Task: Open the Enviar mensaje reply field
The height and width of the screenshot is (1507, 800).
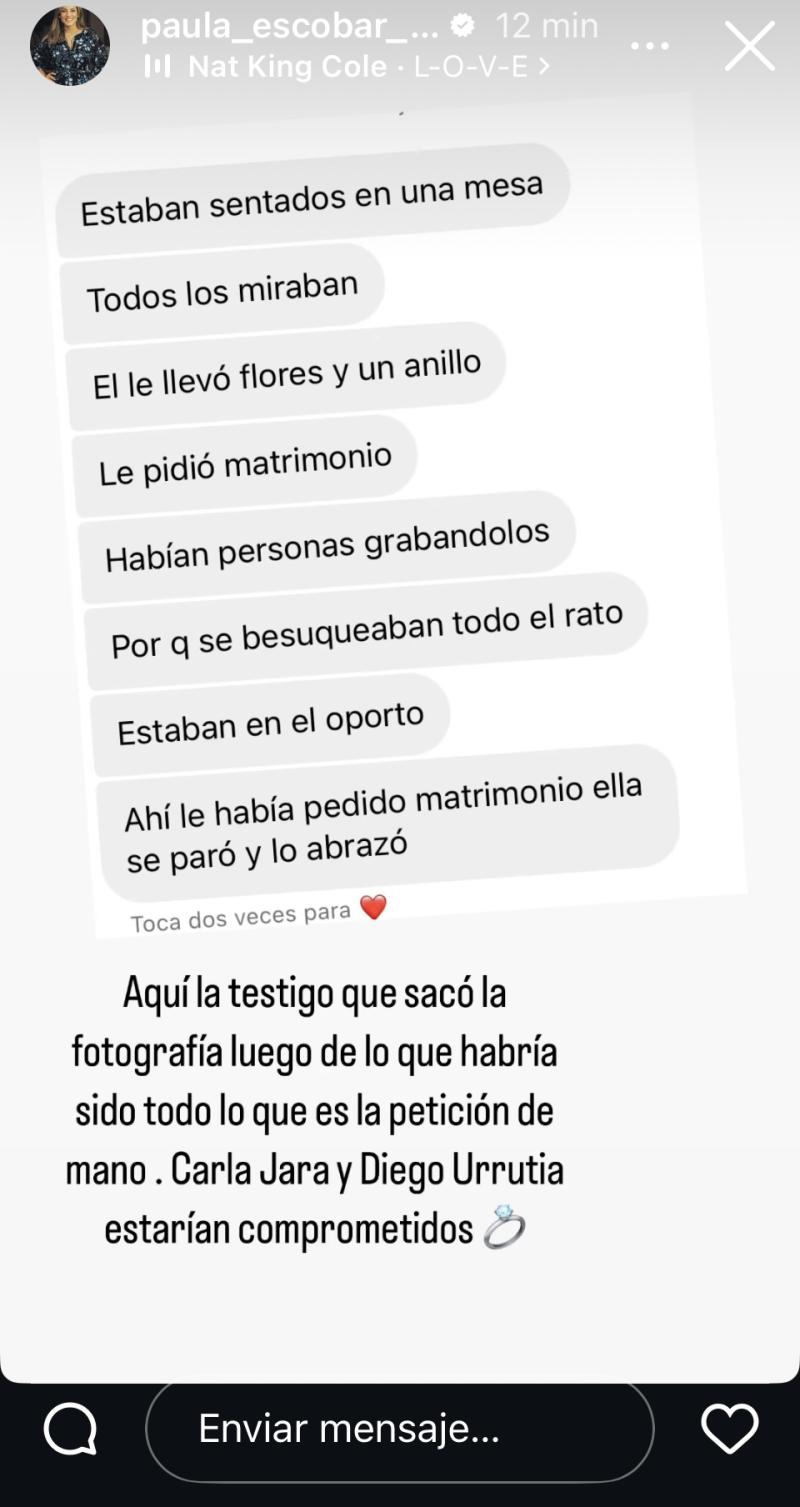Action: pyautogui.click(x=400, y=1429)
